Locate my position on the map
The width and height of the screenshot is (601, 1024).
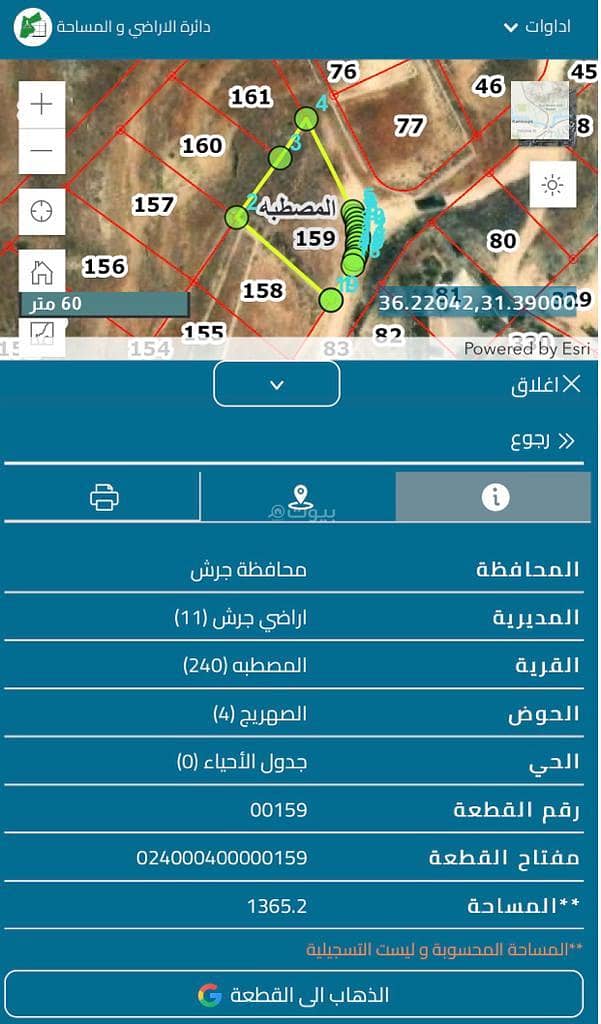click(42, 211)
